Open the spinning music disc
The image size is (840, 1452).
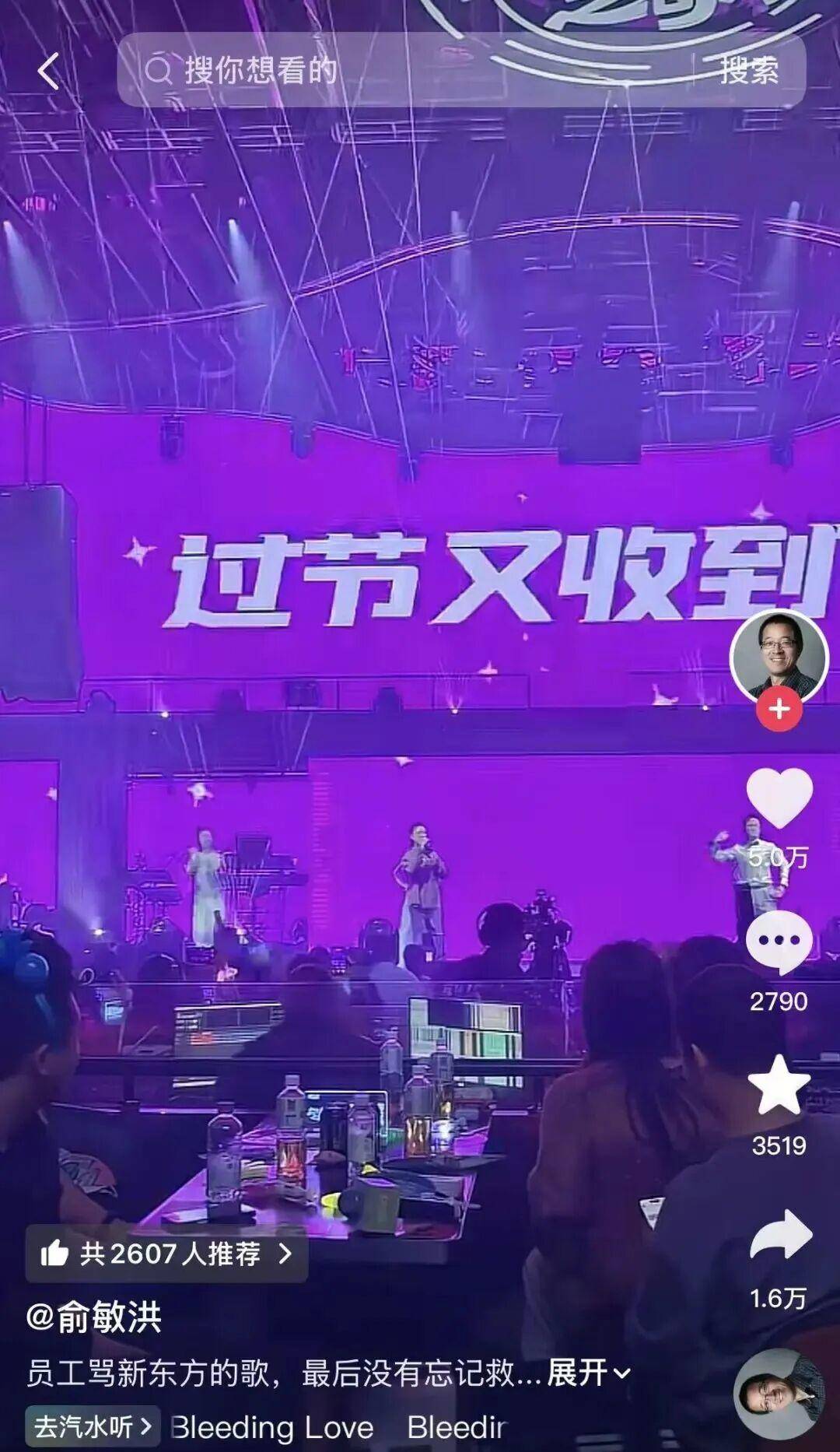click(x=779, y=1395)
